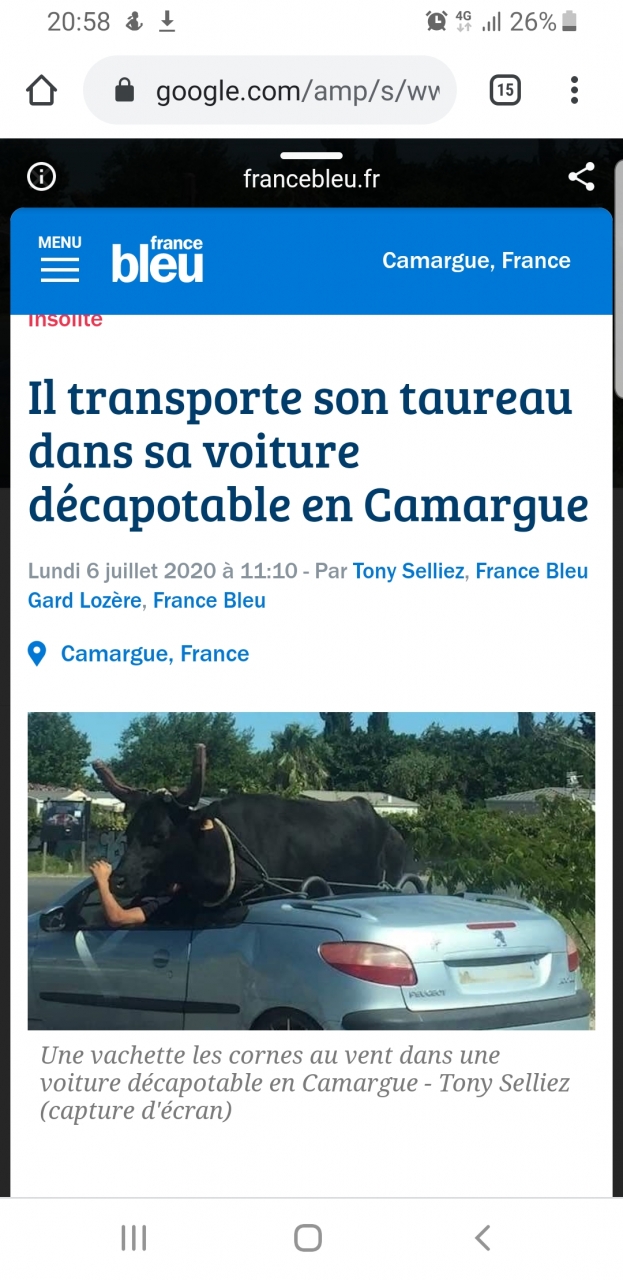Open the browser overflow menu
623x1280 pixels.
574,91
